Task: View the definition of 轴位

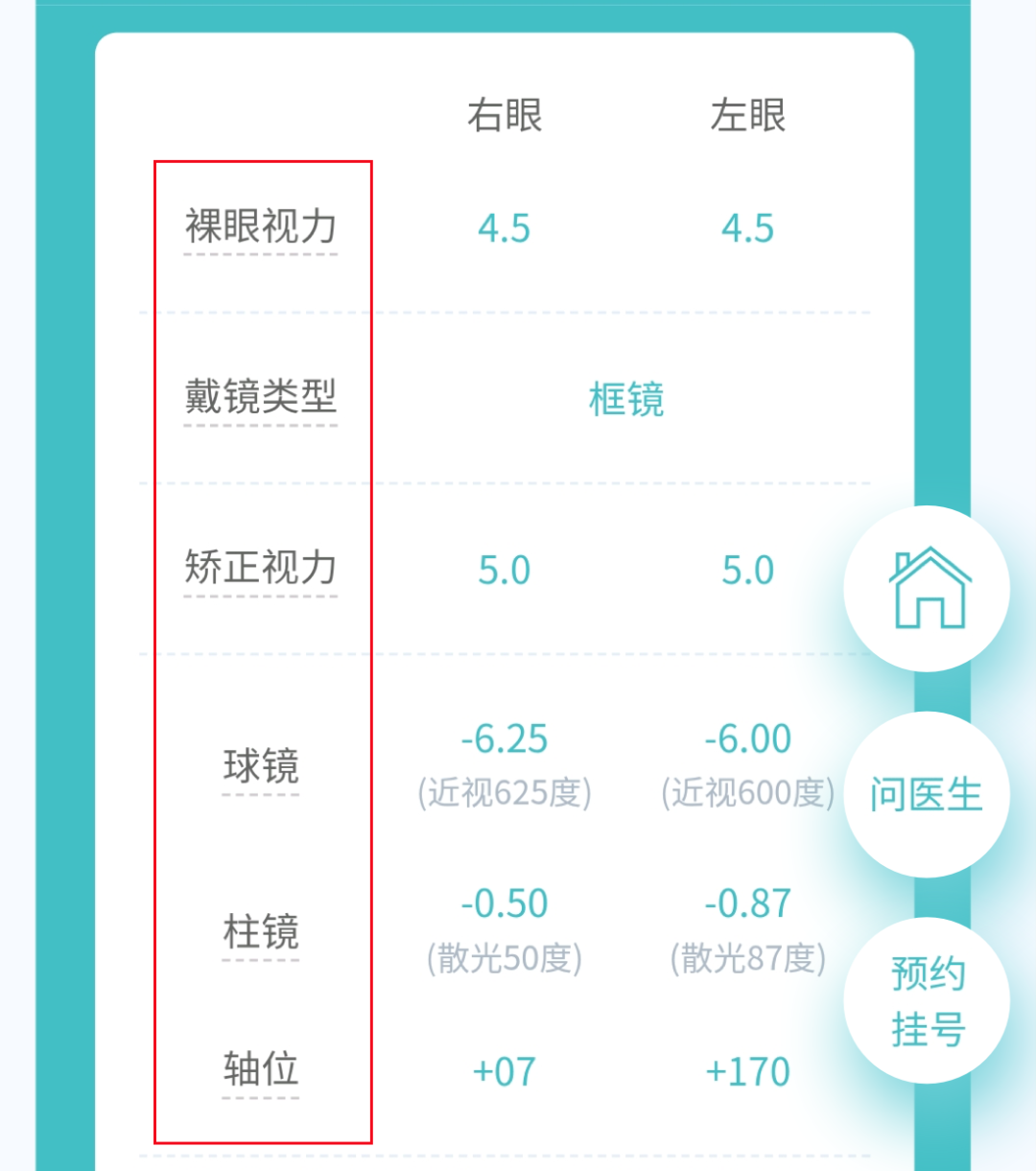Action: (261, 1069)
